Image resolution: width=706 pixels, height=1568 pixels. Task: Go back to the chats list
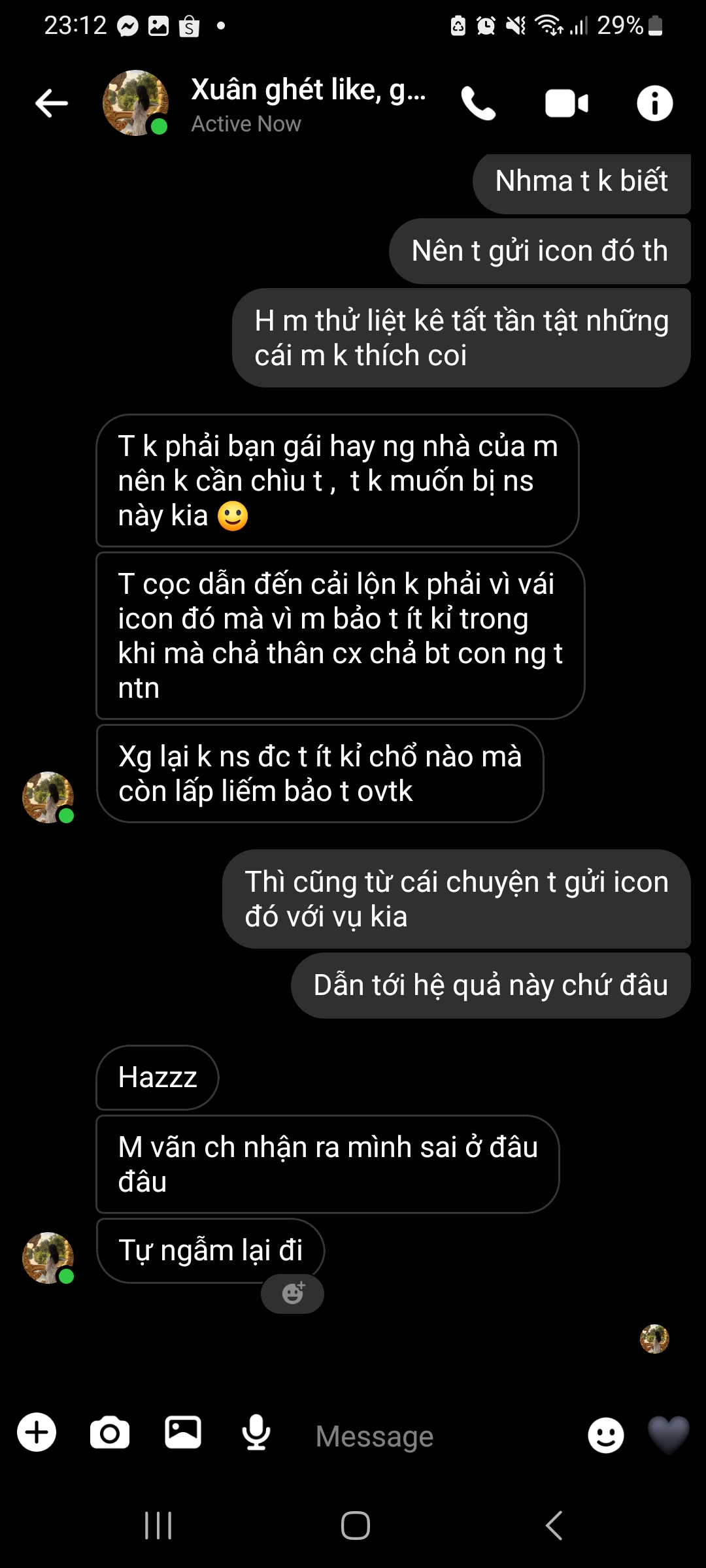tap(52, 103)
